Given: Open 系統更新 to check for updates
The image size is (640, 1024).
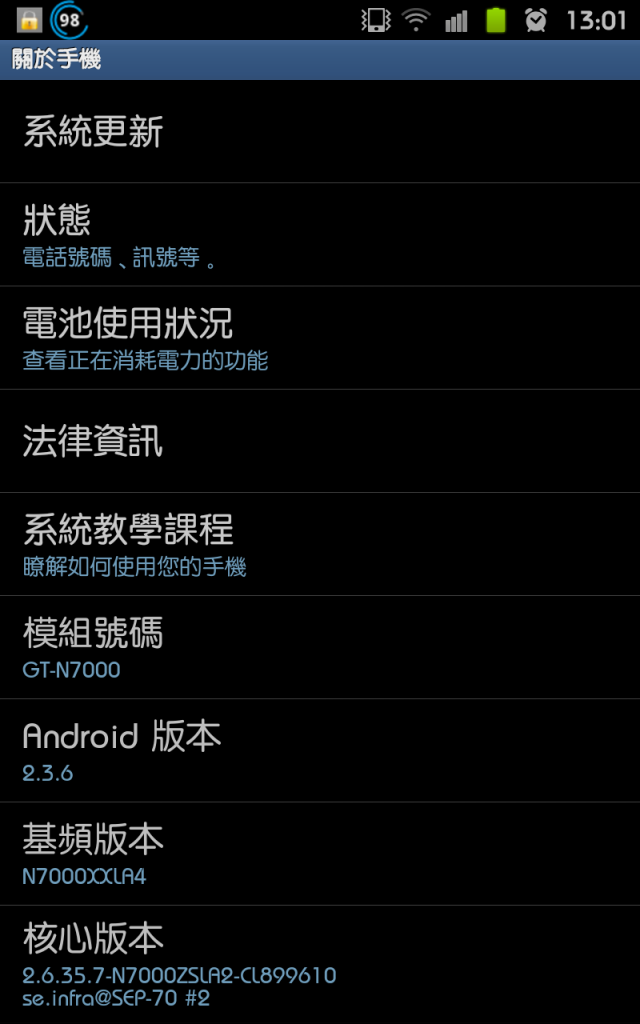Looking at the screenshot, I should pyautogui.click(x=320, y=131).
